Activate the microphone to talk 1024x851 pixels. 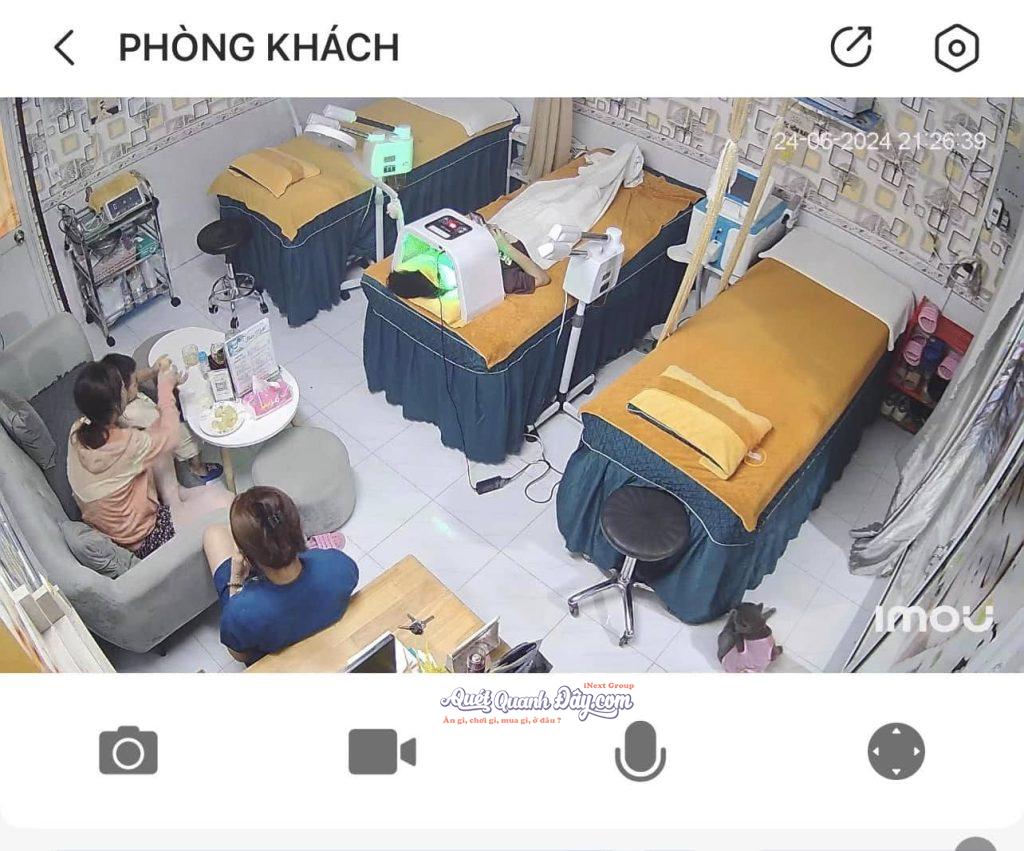[x=640, y=751]
